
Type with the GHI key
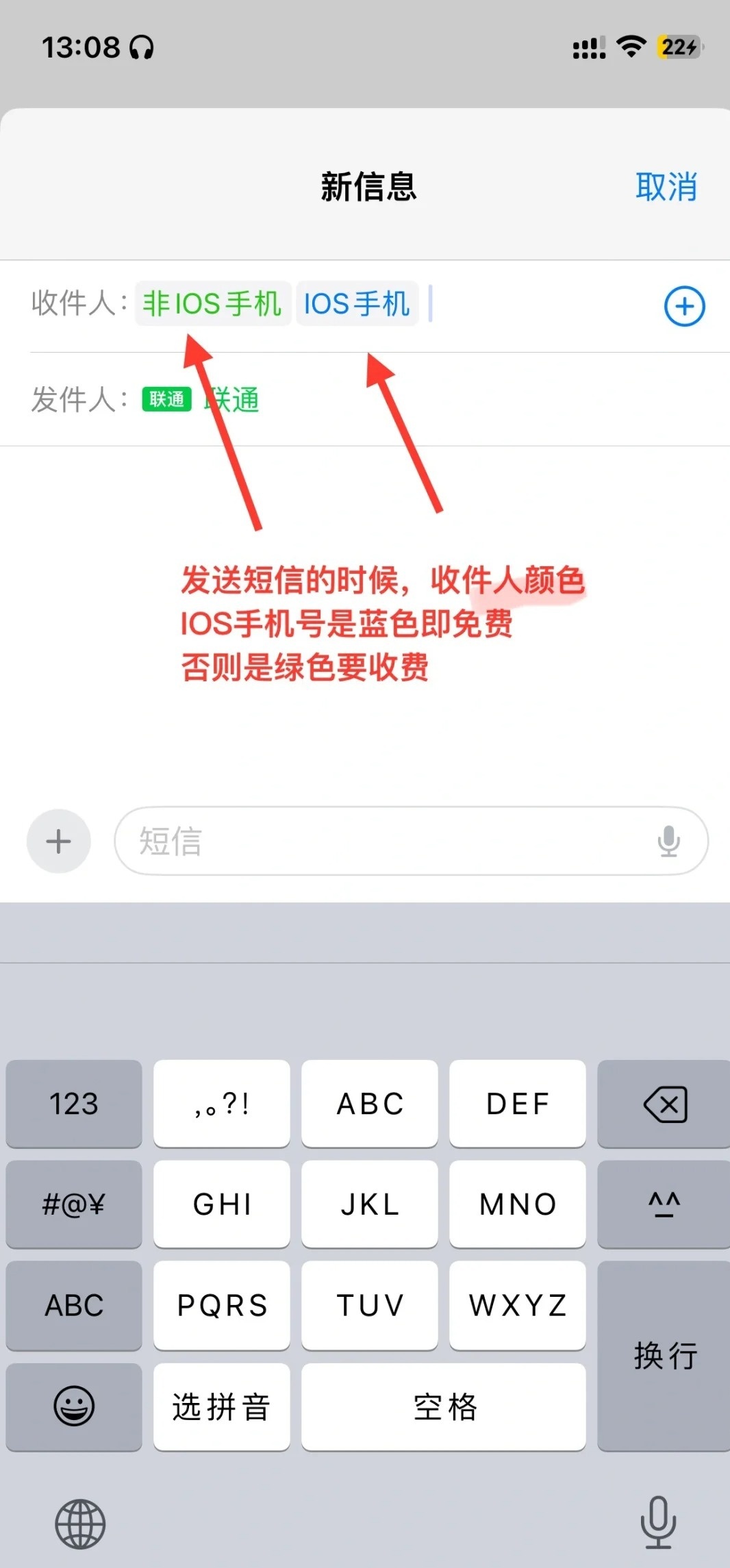click(222, 1204)
